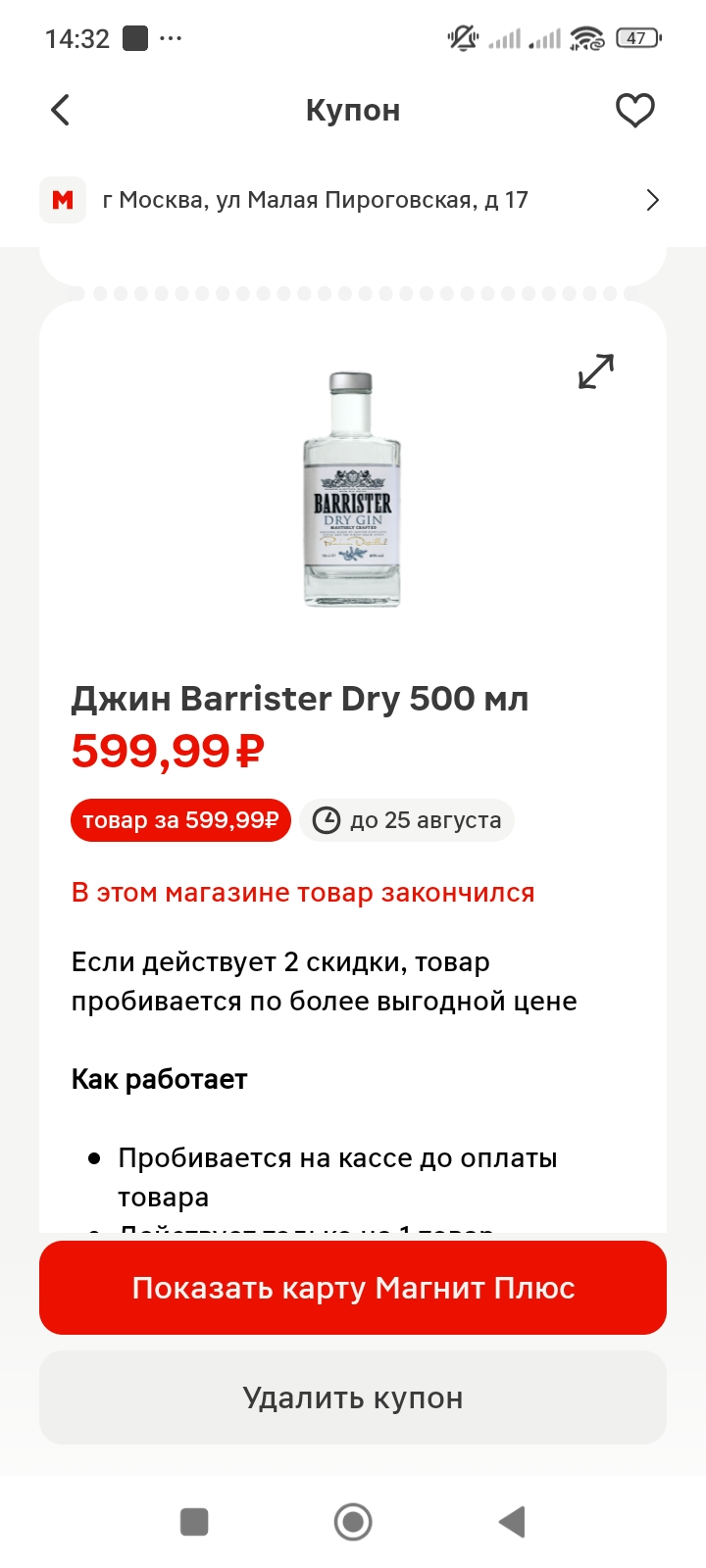Tap Удалить купон button
706x1568 pixels.
pyautogui.click(x=353, y=1397)
